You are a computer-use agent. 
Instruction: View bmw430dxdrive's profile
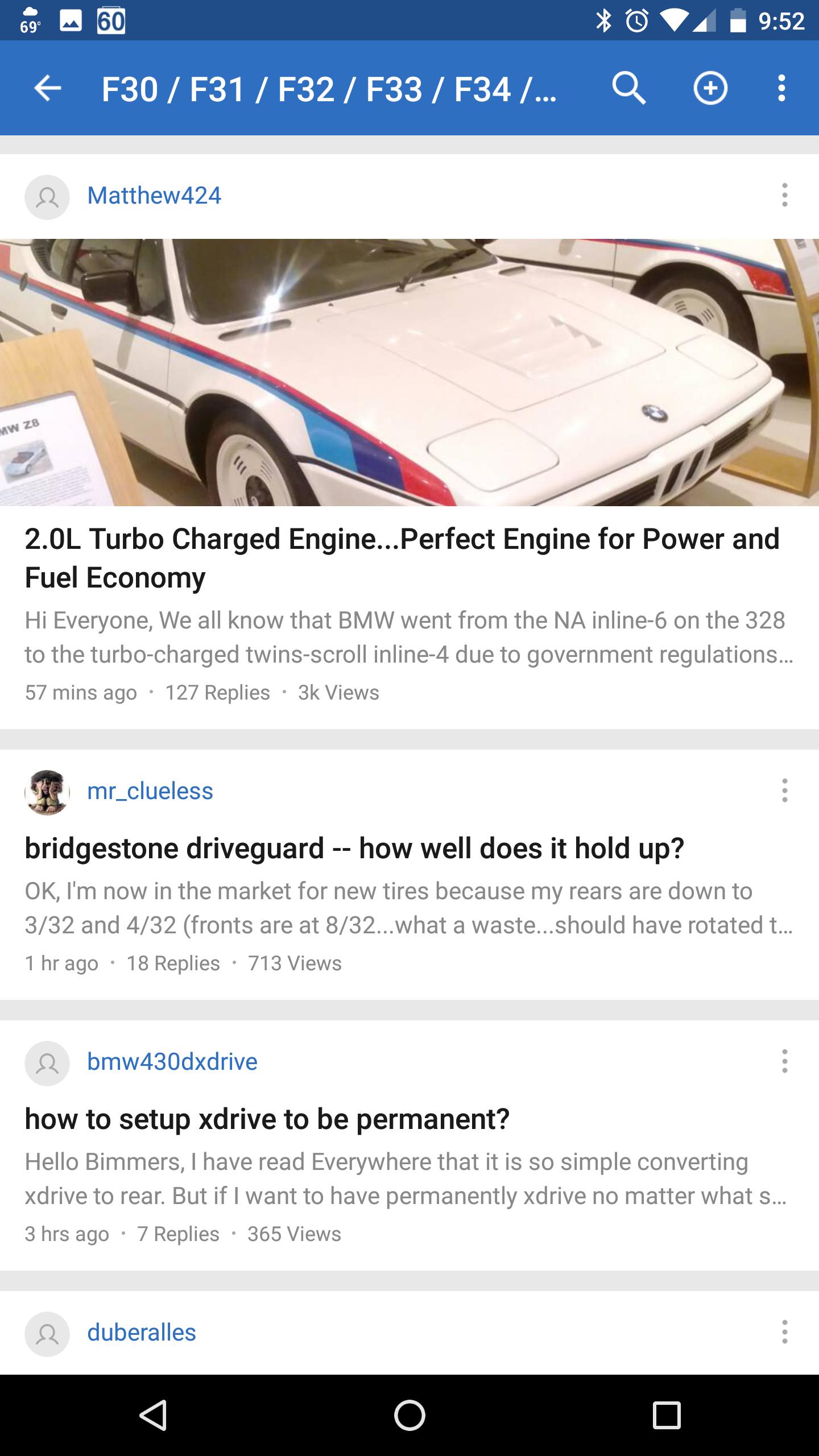(172, 1062)
